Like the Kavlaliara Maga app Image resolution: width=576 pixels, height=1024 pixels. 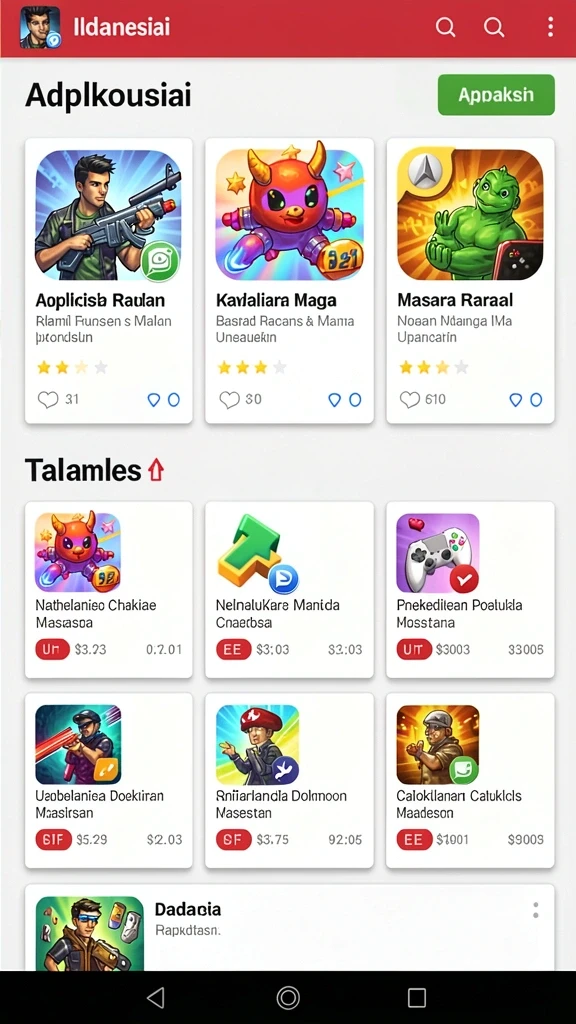[229, 399]
